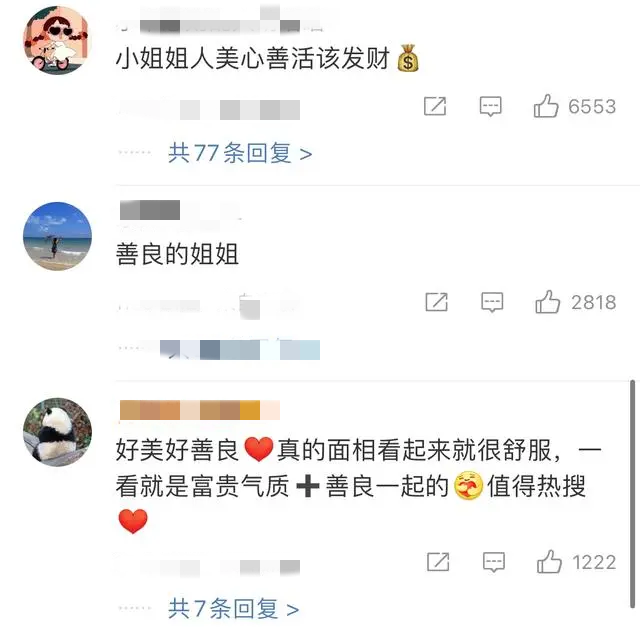
Task: Expand "共7条回复" replies
Action: (233, 607)
